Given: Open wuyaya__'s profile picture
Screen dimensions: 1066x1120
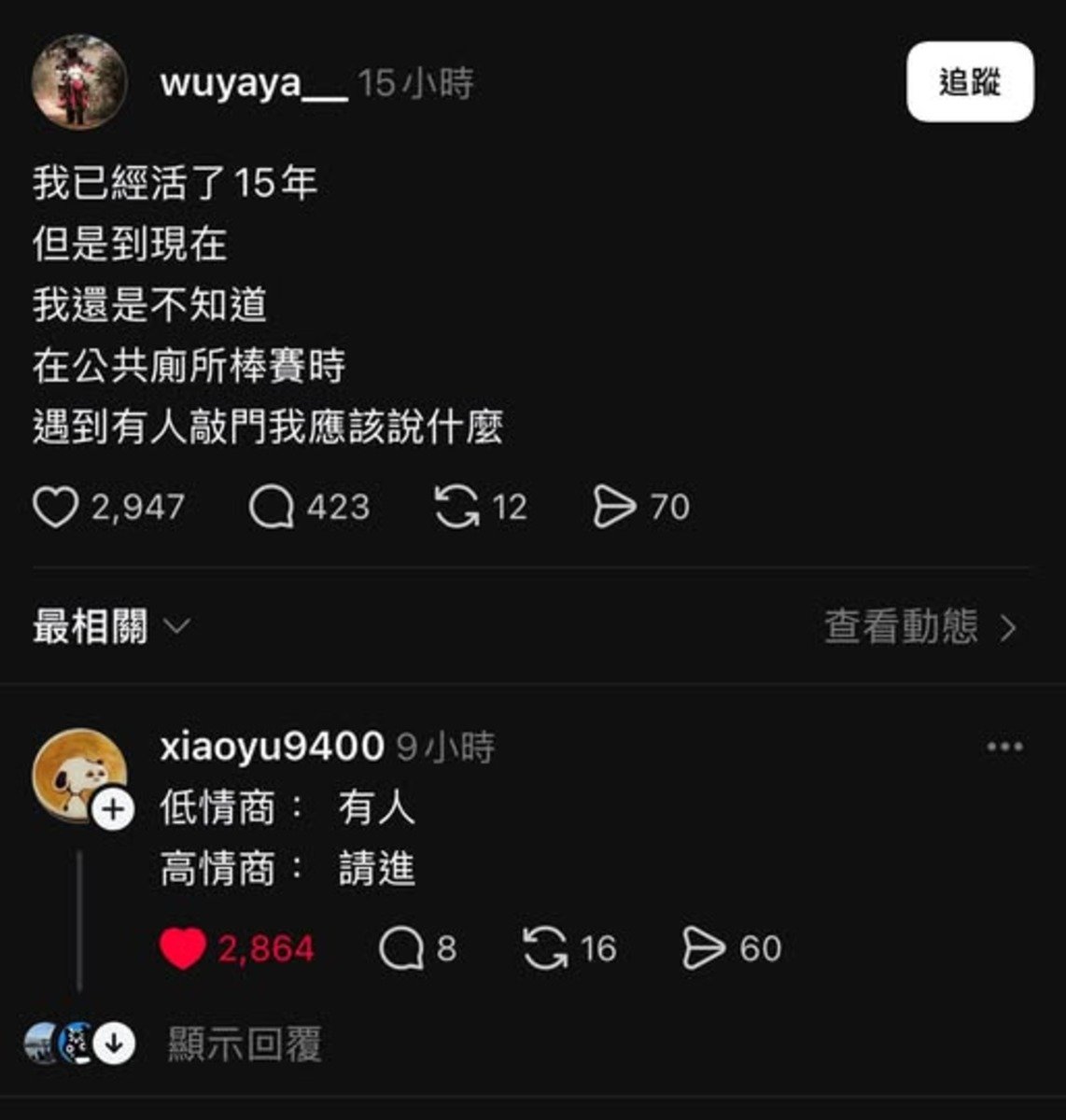Looking at the screenshot, I should [x=78, y=82].
